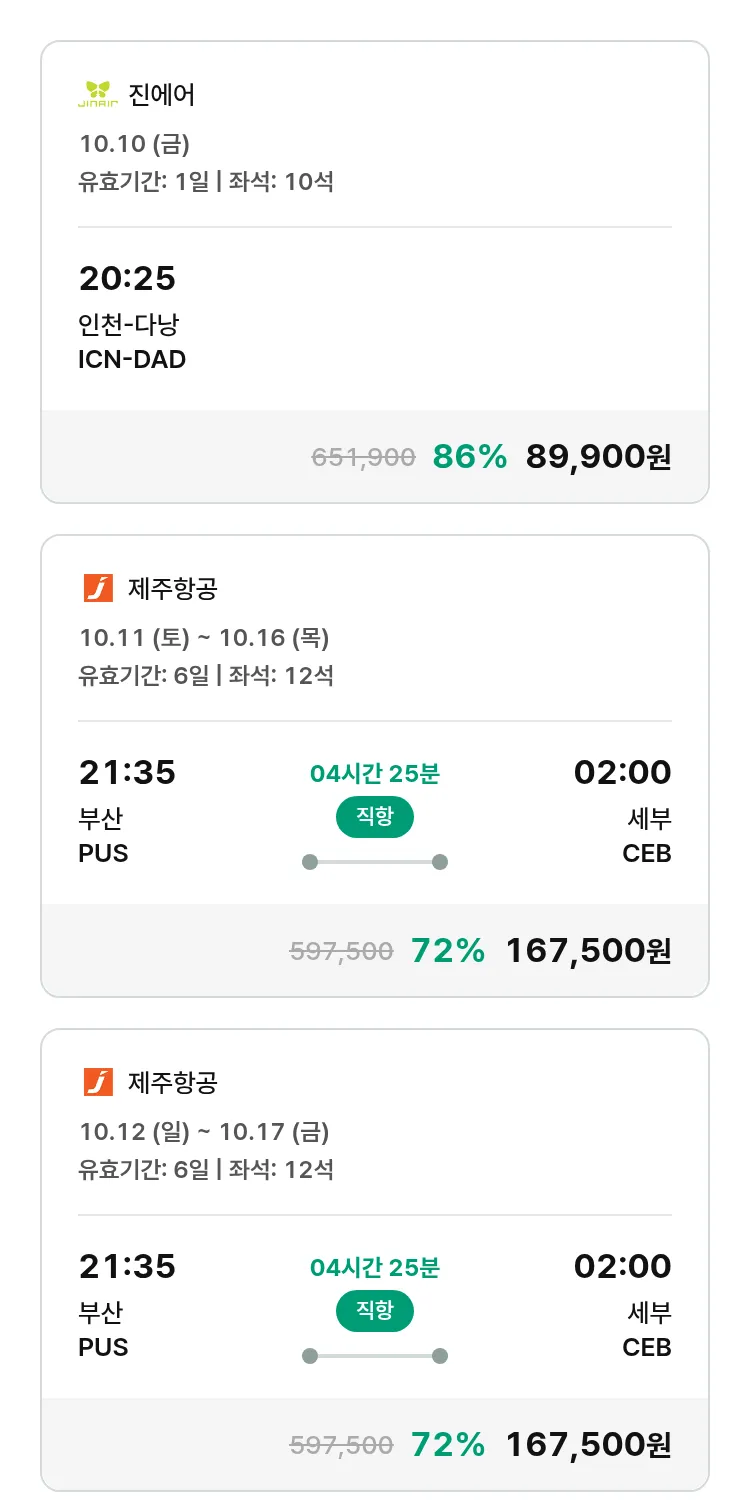Click the 86% discount label
The height and width of the screenshot is (1510, 750).
(x=469, y=456)
